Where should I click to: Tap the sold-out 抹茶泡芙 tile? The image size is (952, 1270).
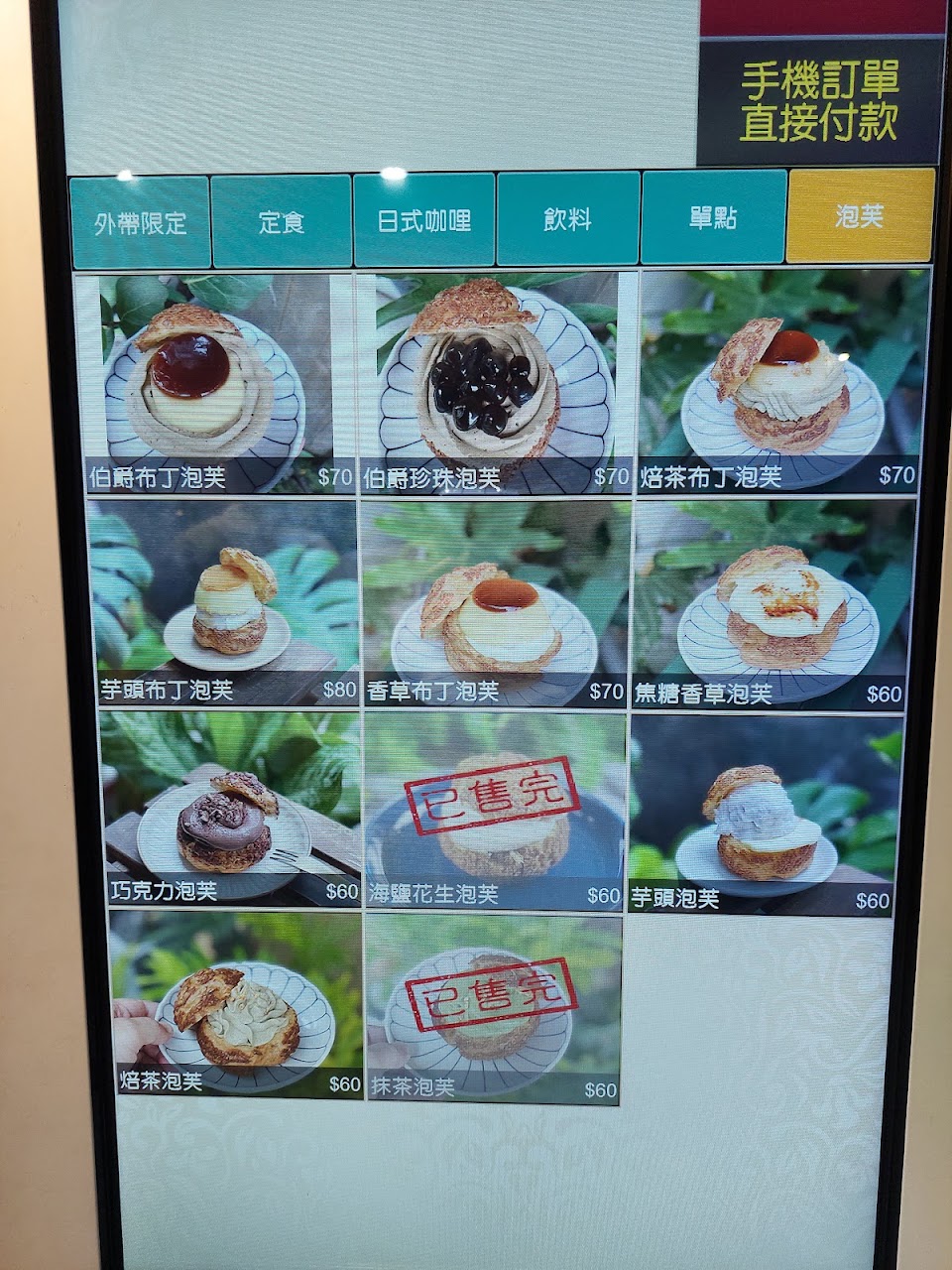tap(493, 1006)
